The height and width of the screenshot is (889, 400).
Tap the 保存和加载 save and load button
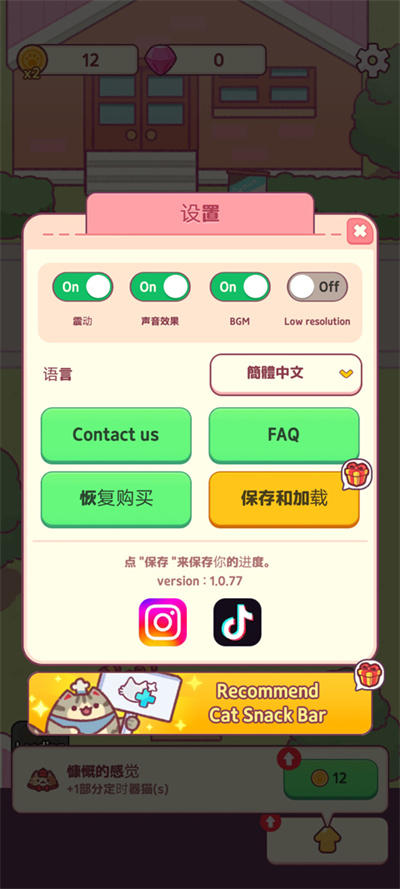[284, 499]
